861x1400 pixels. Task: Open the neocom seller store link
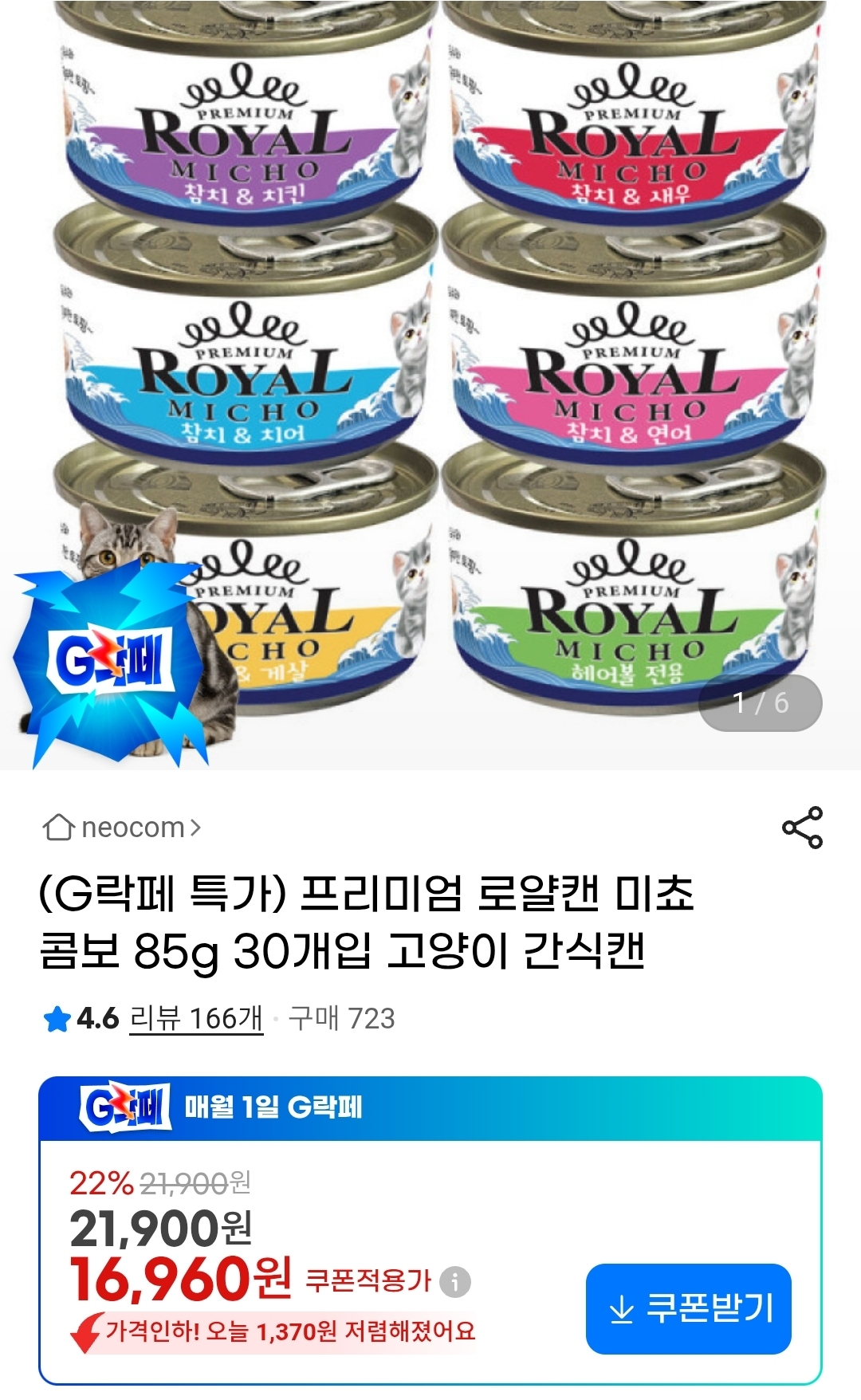point(122,828)
